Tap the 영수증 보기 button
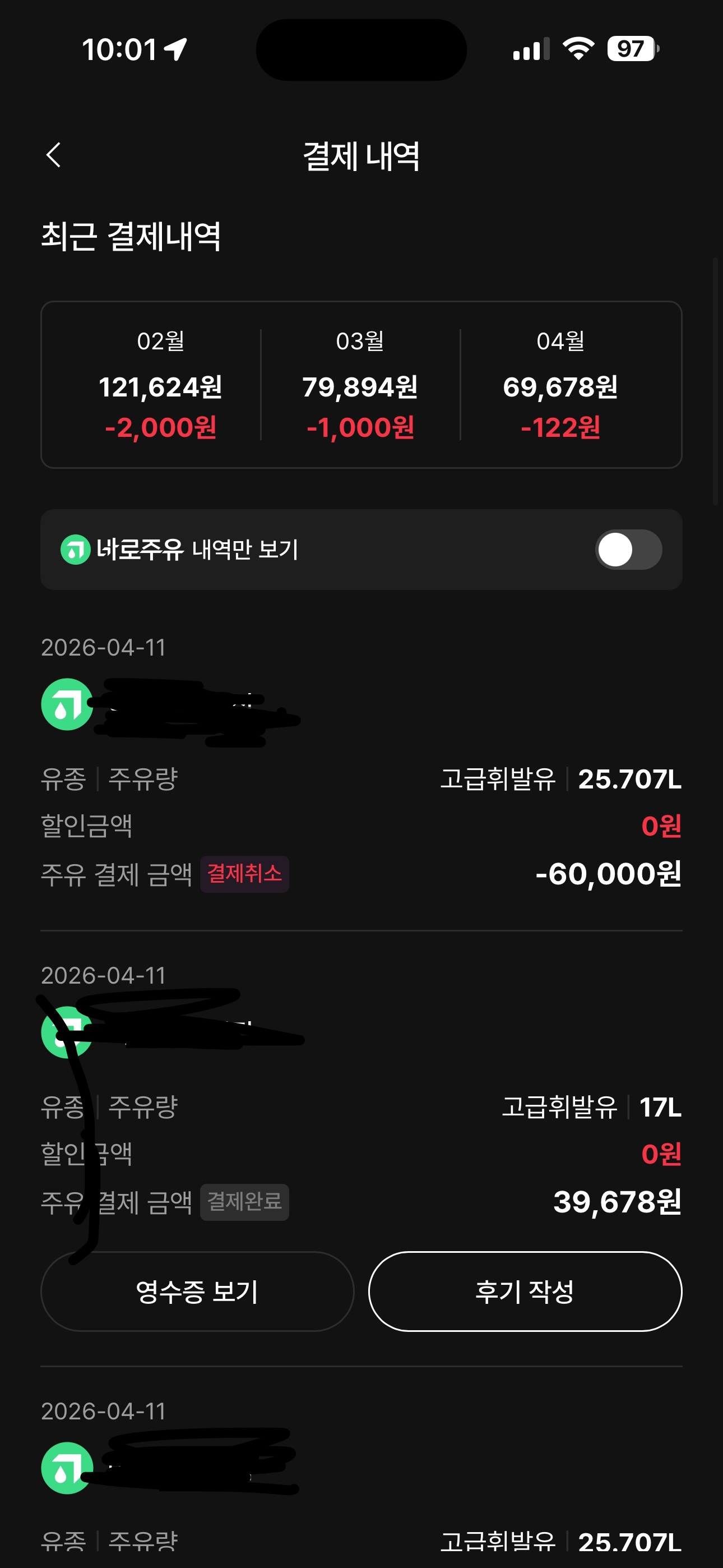 point(197,1292)
